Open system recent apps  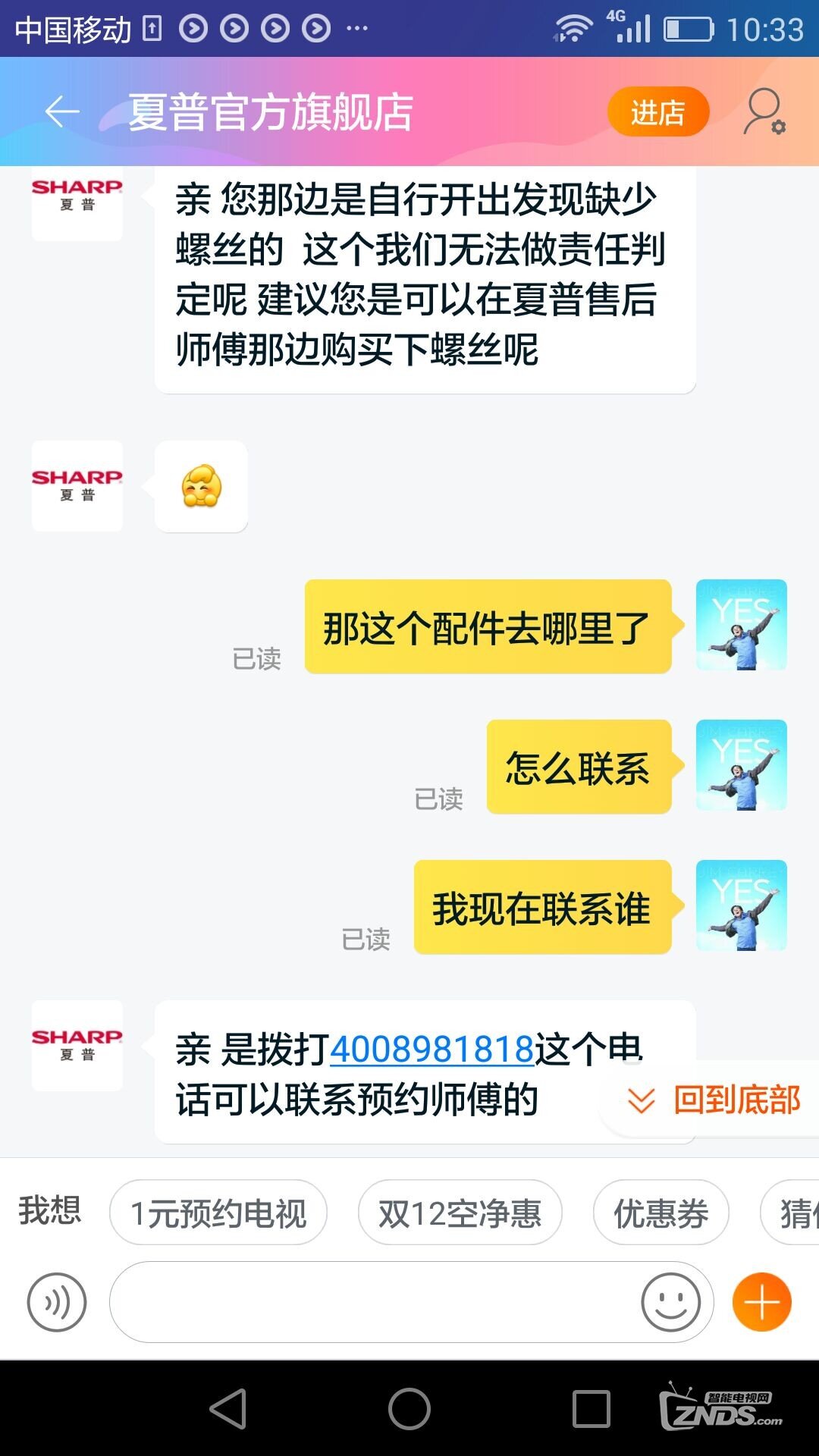591,1409
